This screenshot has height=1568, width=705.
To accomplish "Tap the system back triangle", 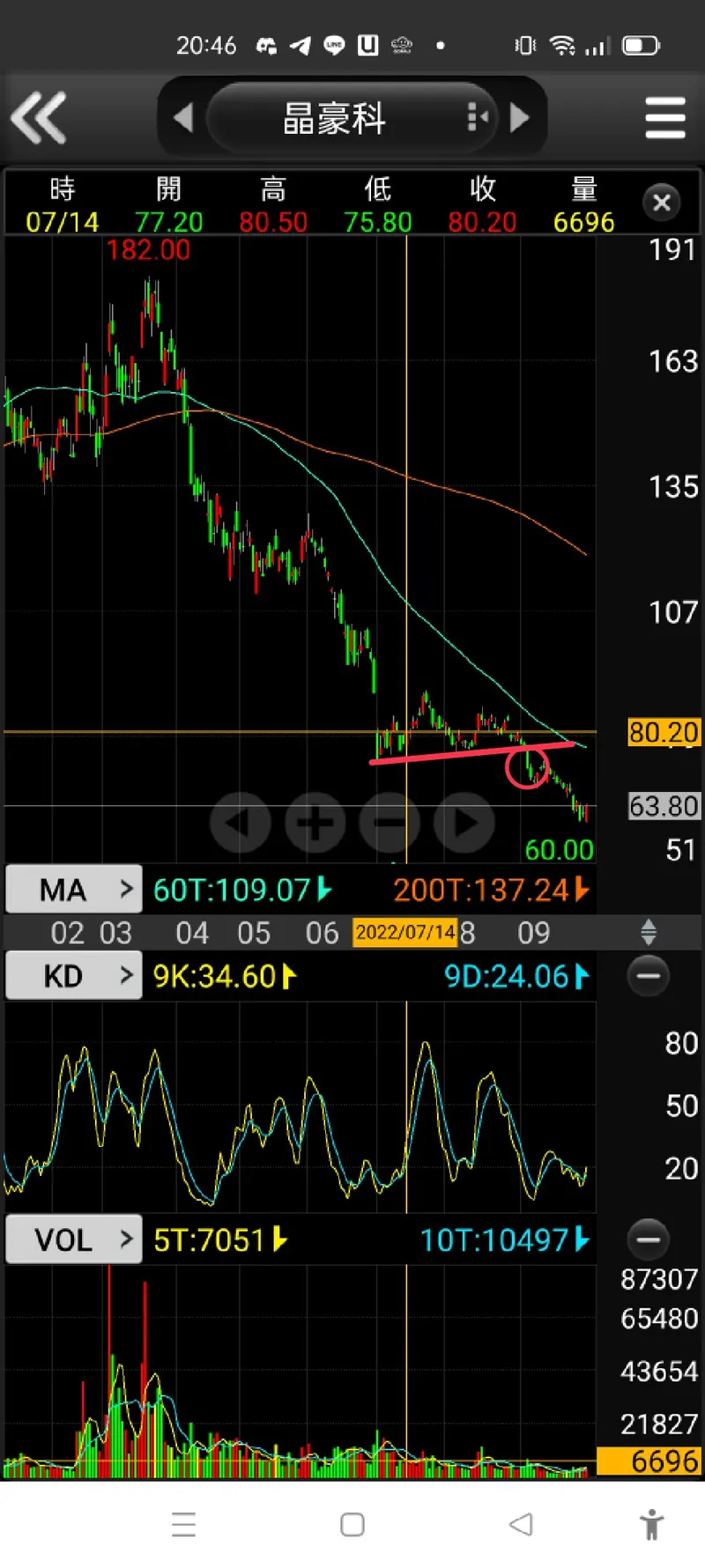I will point(521,1525).
